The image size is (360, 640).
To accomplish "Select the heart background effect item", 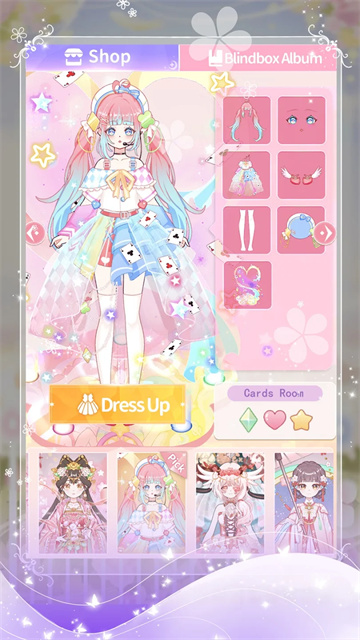I will [247, 285].
